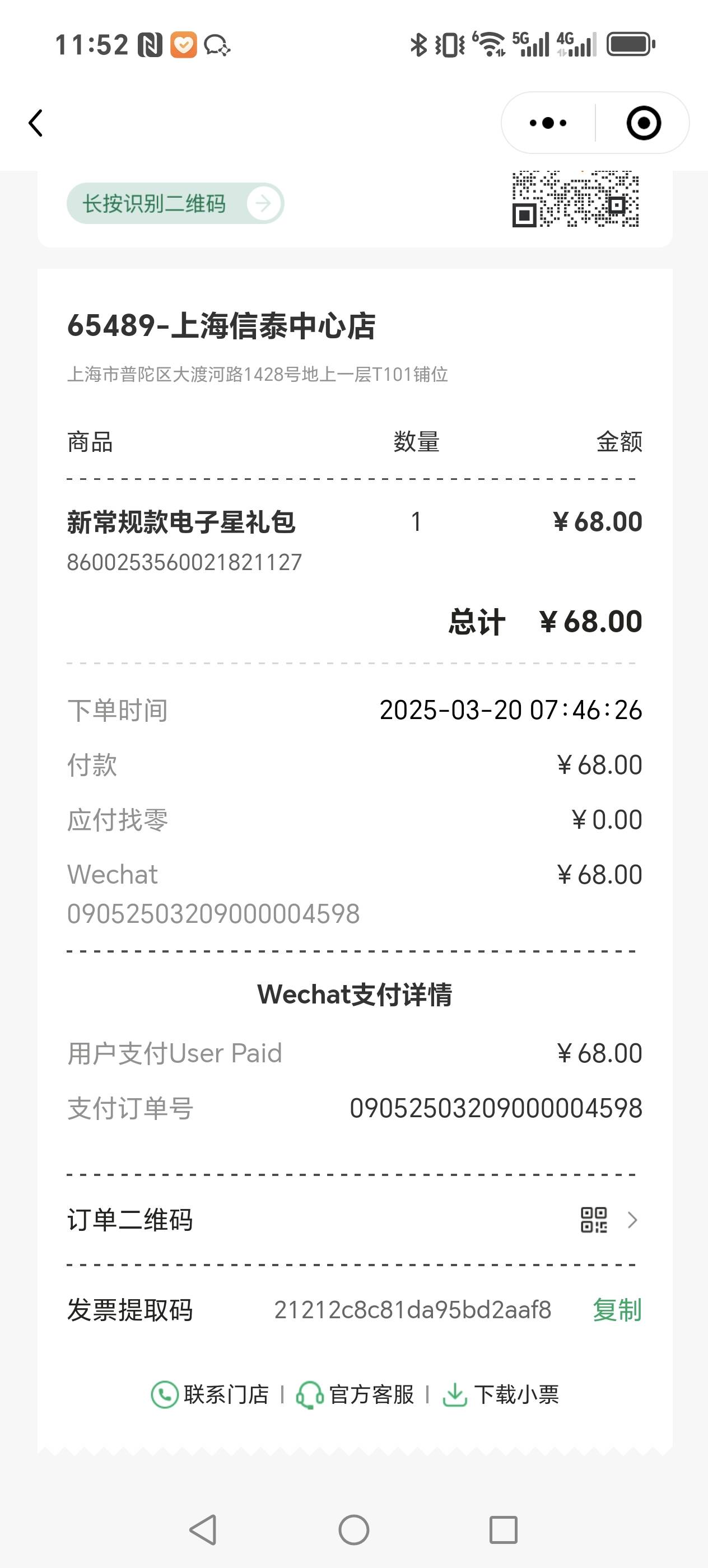Copy the invoice code with 复制

617,1310
